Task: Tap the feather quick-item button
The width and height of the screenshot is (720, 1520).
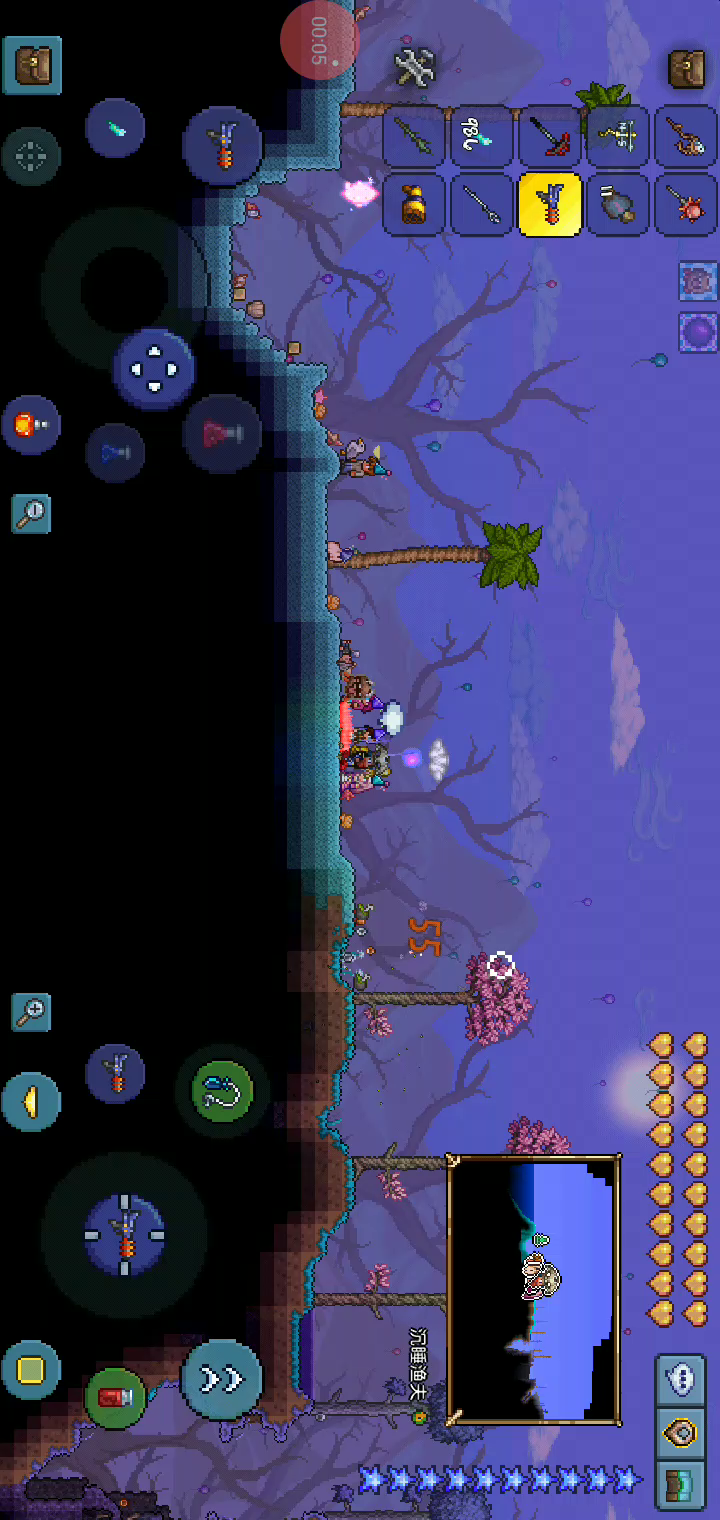Action: pyautogui.click(x=115, y=128)
